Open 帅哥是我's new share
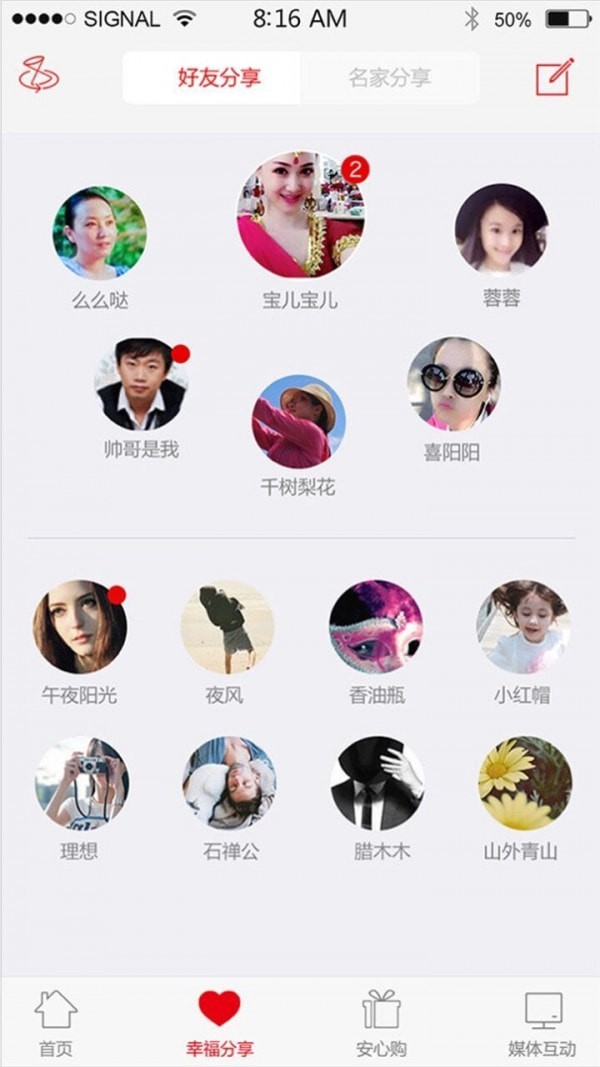 [x=141, y=384]
